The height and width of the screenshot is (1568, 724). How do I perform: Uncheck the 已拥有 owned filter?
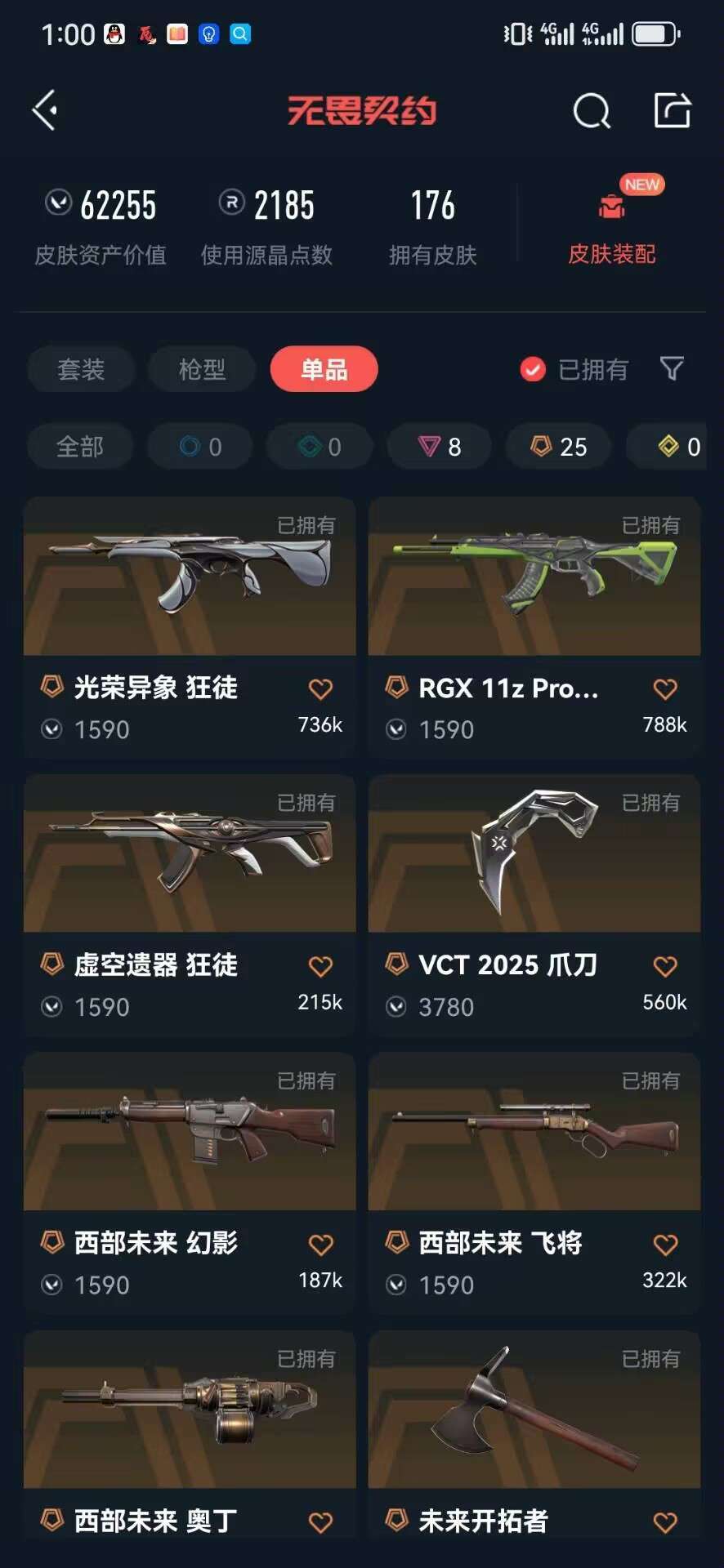[x=534, y=369]
